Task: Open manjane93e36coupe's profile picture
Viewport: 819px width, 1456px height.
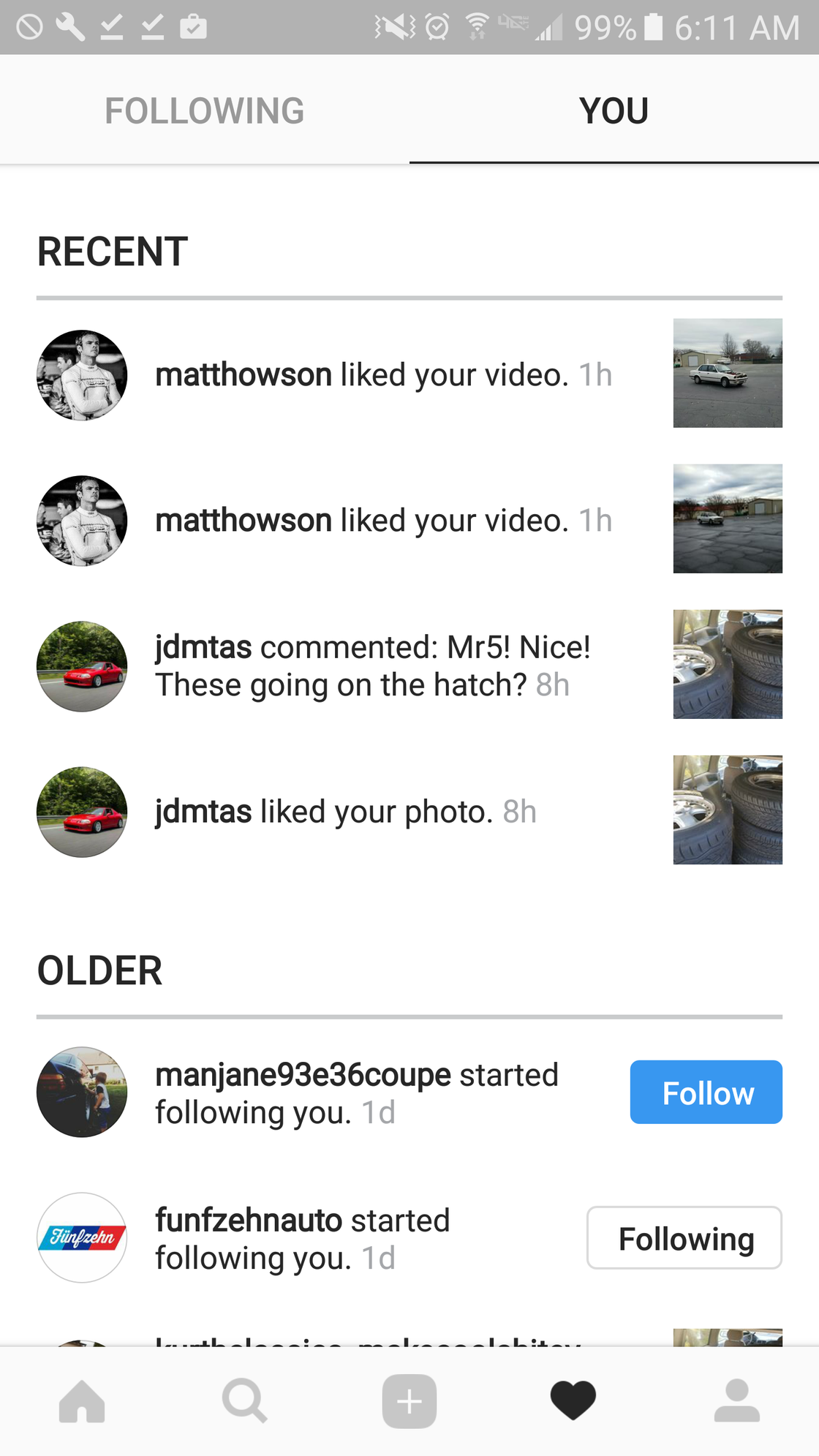Action: pyautogui.click(x=82, y=1092)
